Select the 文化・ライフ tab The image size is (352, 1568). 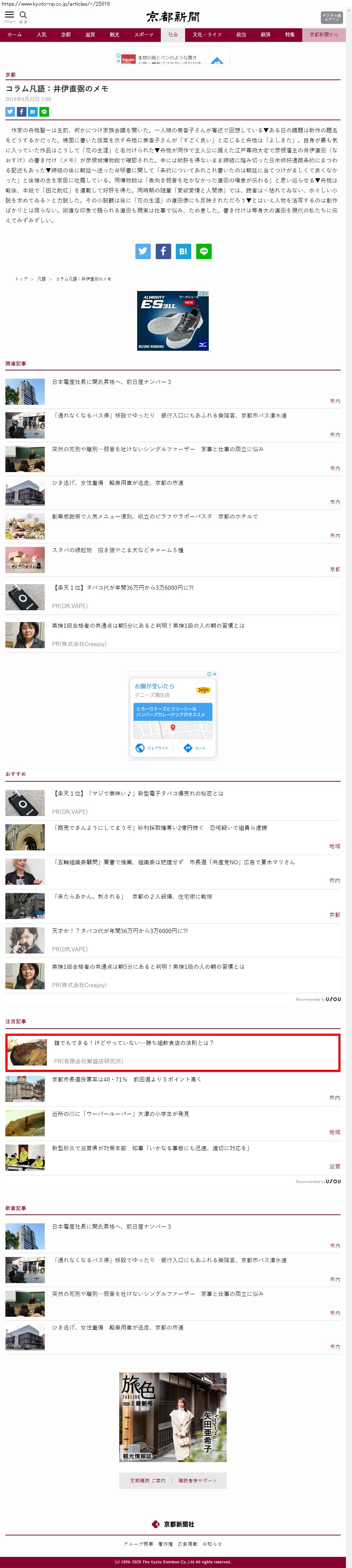(207, 35)
